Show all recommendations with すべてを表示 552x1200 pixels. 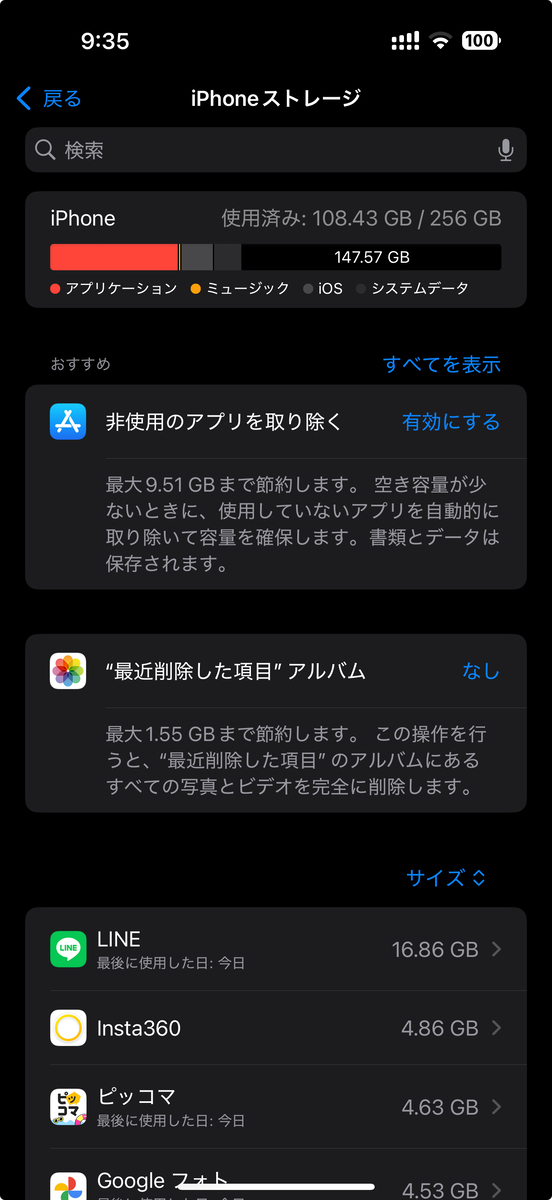point(442,364)
